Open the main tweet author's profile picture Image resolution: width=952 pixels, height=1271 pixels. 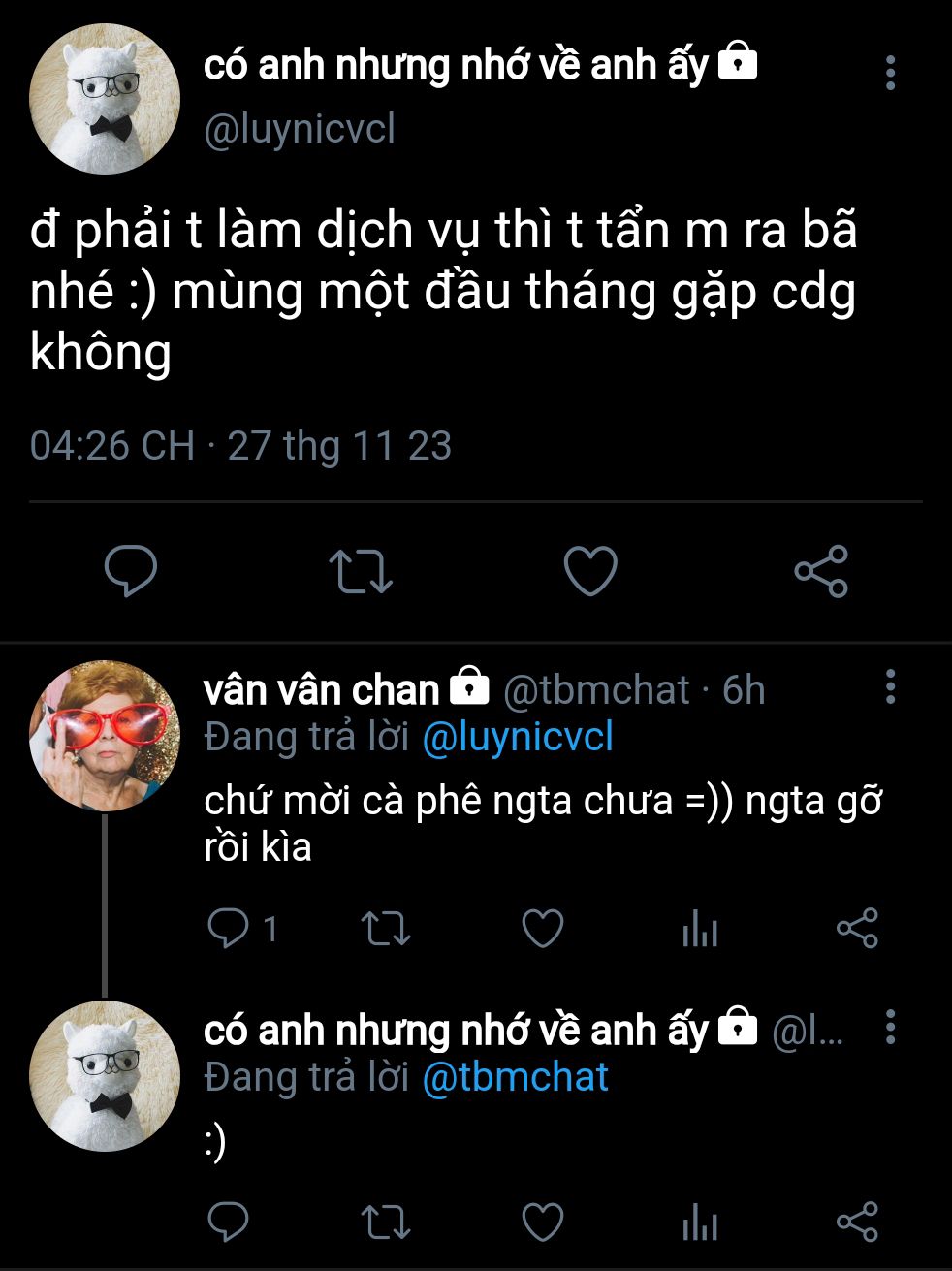click(105, 99)
